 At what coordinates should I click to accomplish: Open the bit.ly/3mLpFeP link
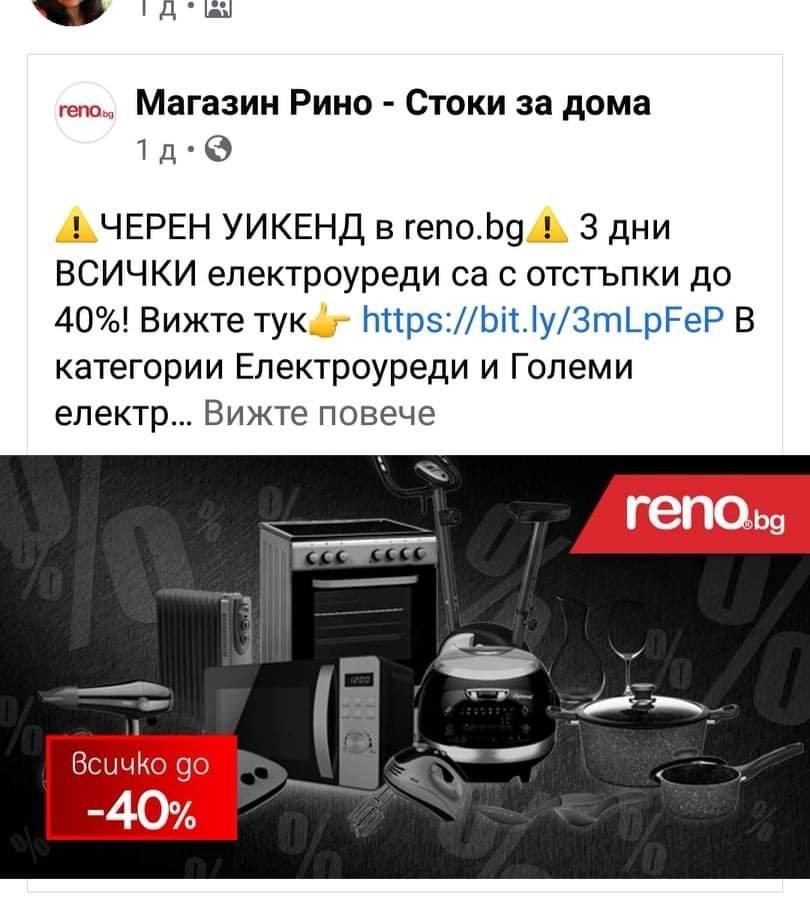tap(541, 320)
